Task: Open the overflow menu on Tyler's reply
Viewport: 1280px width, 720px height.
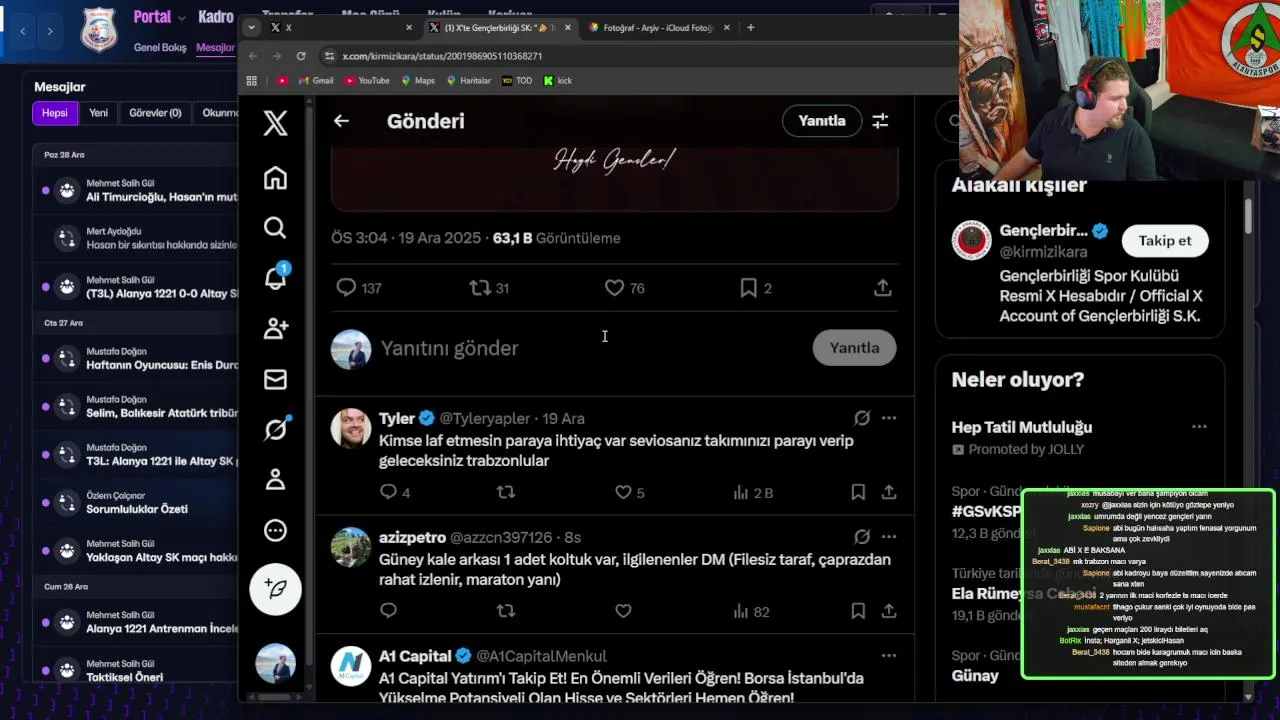Action: (x=889, y=418)
